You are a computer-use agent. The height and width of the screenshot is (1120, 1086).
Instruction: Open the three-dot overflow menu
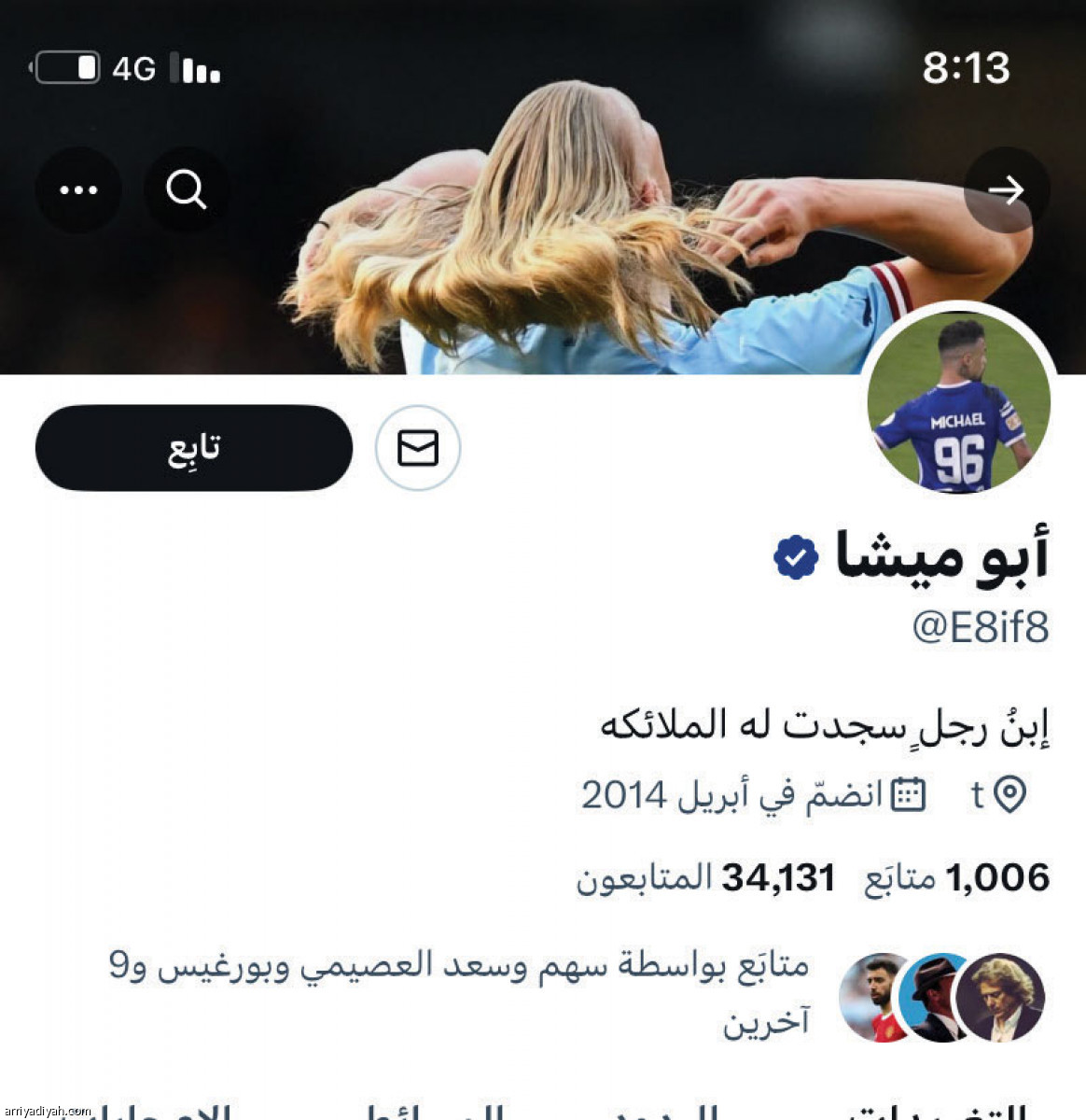[78, 190]
